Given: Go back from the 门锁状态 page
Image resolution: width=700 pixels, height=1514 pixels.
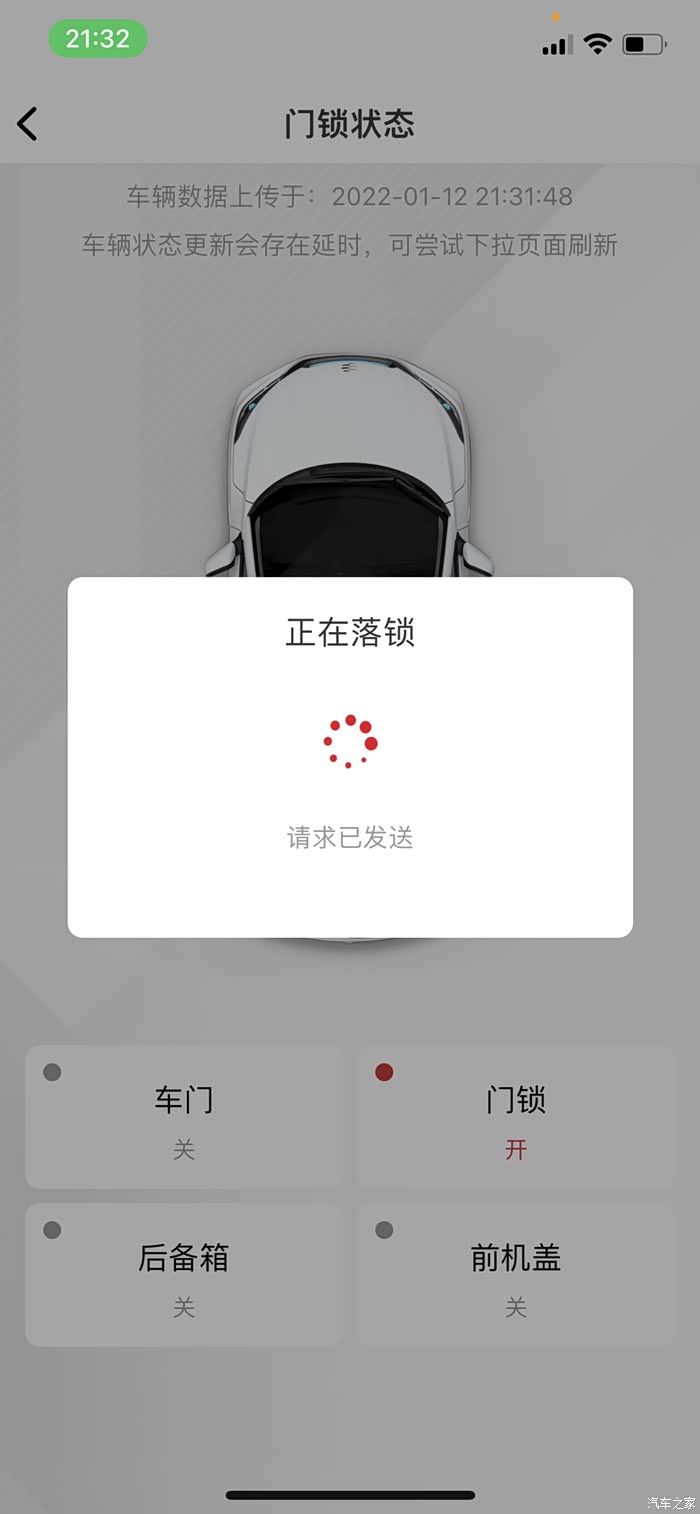Looking at the screenshot, I should (27, 124).
